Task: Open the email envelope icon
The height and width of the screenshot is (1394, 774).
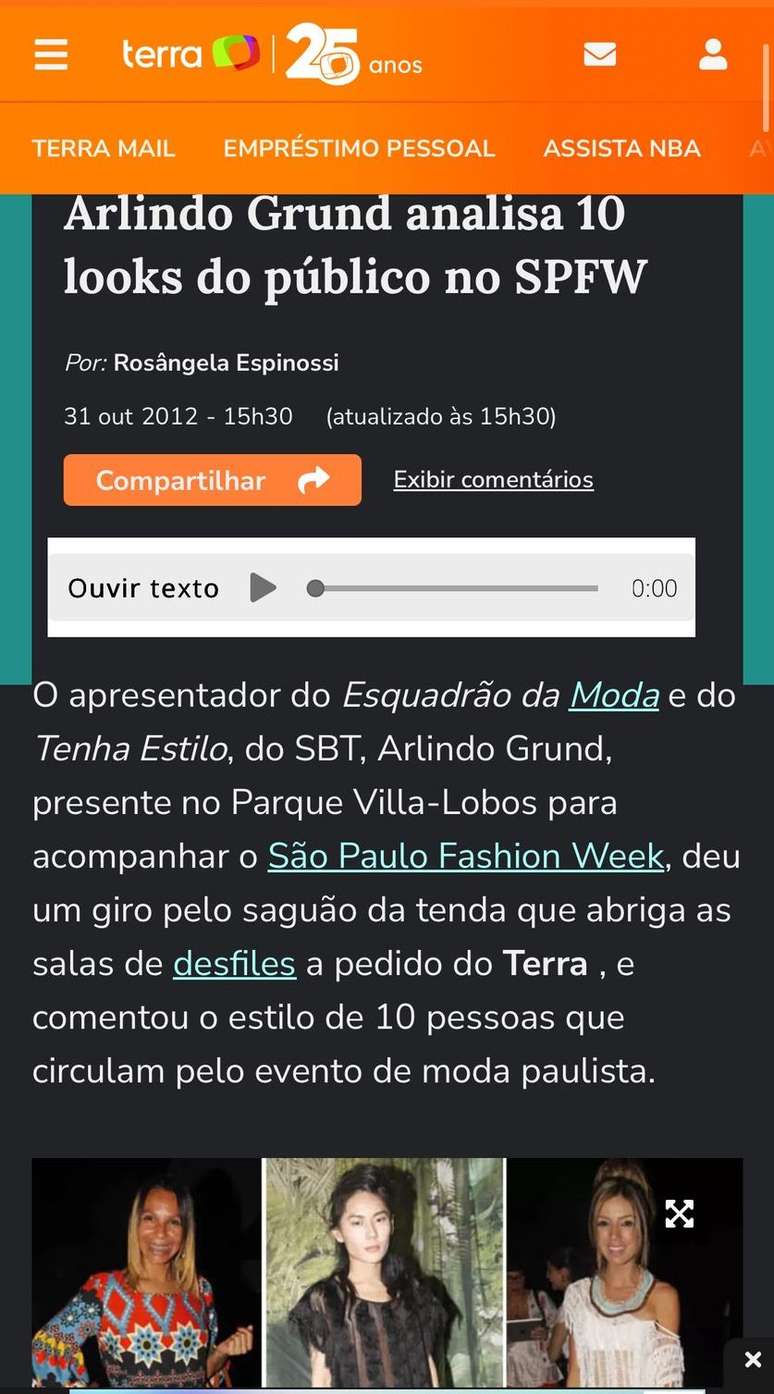Action: click(599, 55)
